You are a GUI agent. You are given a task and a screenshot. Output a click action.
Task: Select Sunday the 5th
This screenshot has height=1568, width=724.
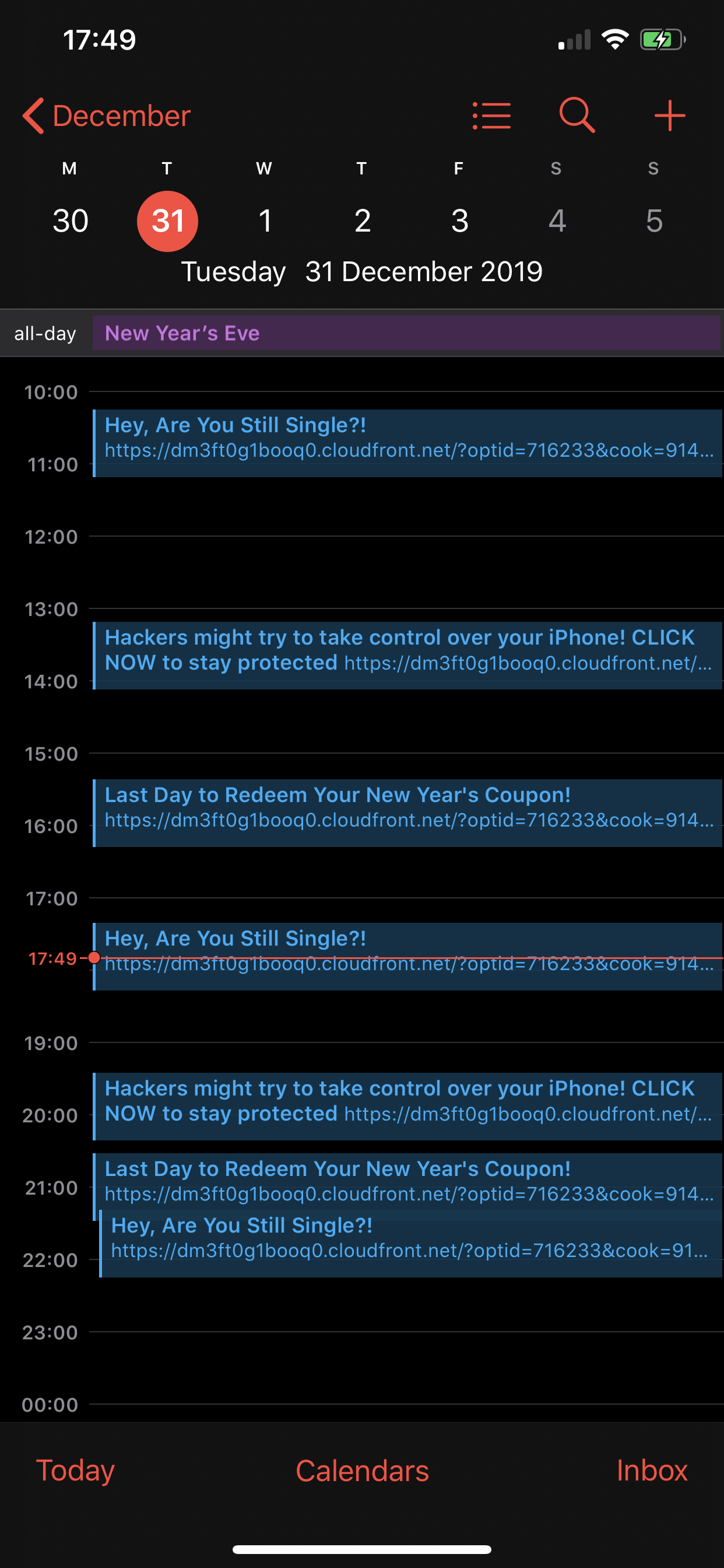[654, 220]
